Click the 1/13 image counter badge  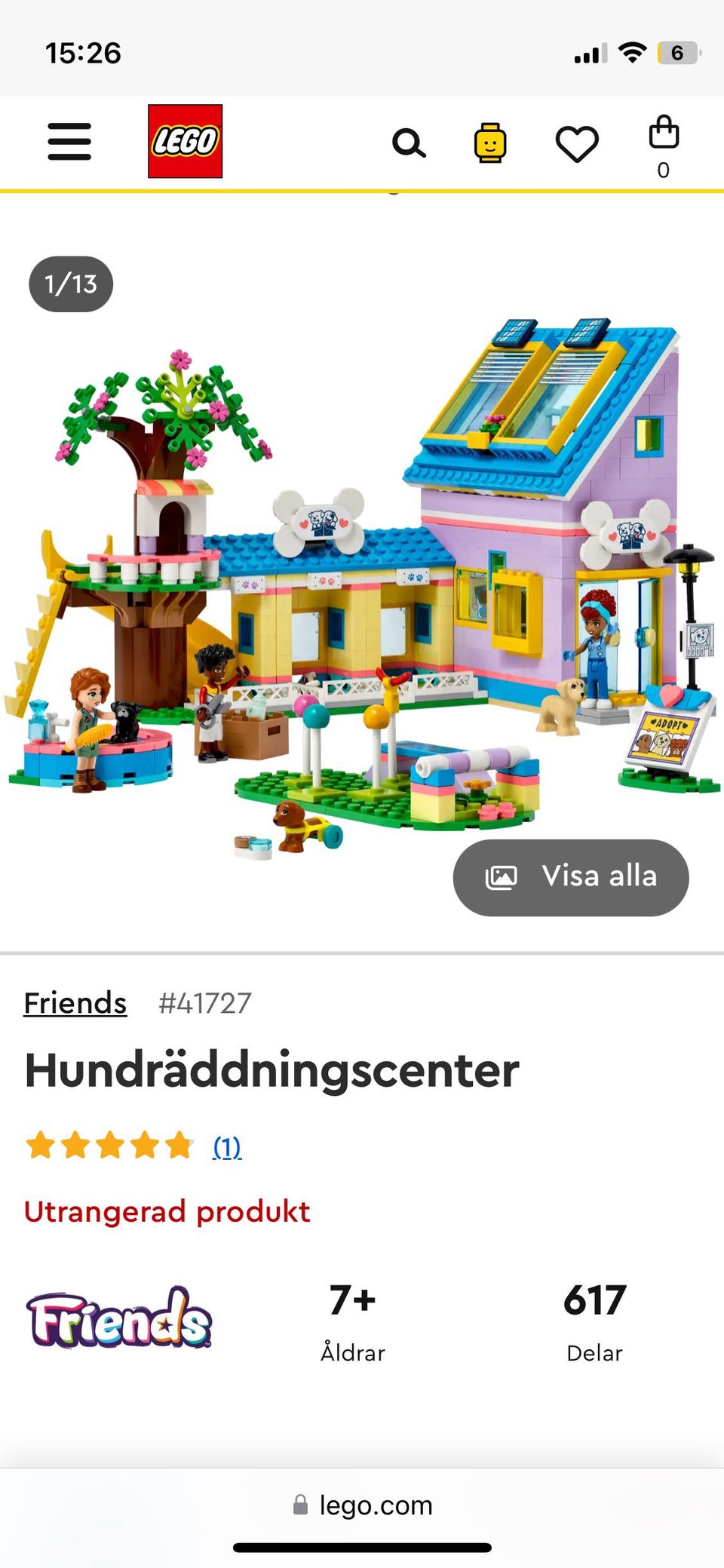(x=71, y=284)
